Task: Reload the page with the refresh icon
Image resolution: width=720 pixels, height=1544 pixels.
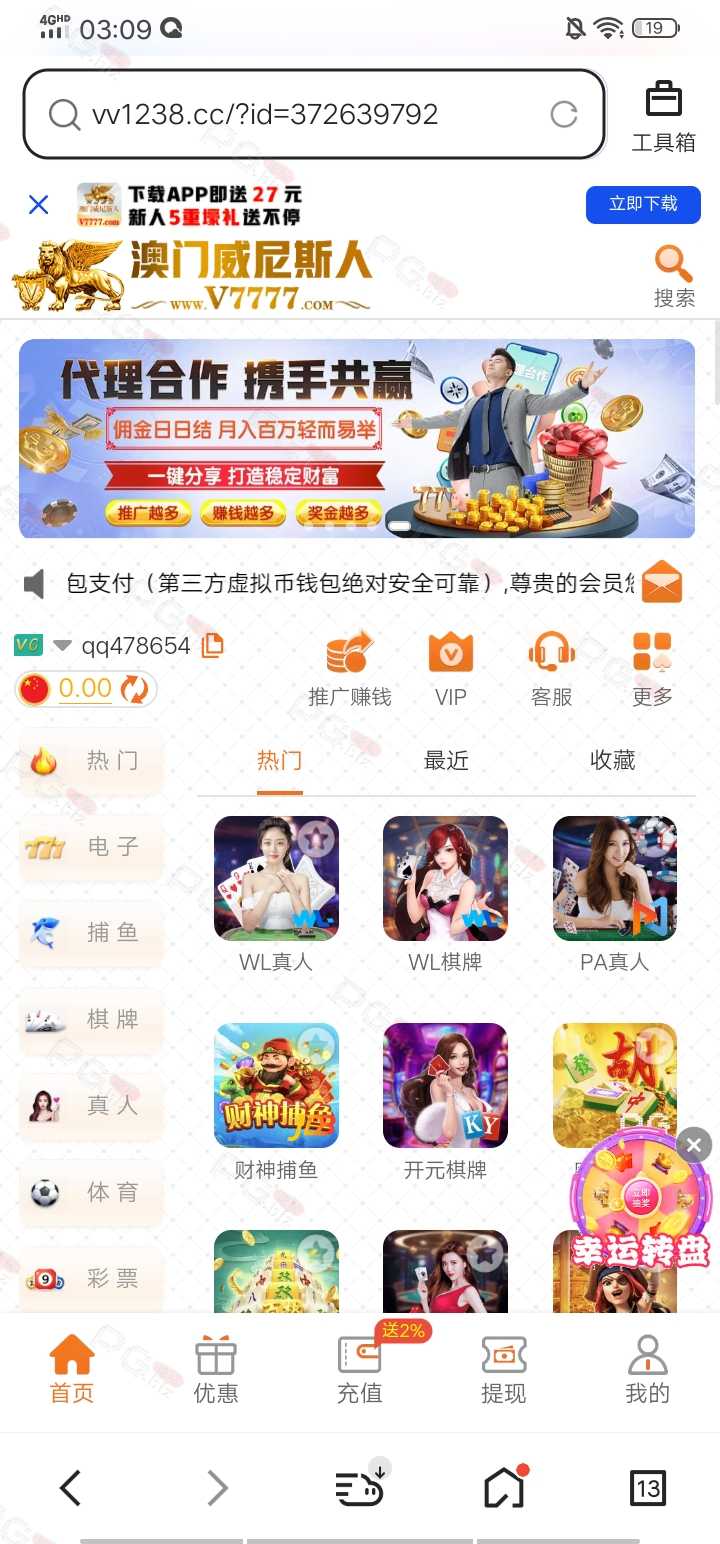Action: point(564,114)
